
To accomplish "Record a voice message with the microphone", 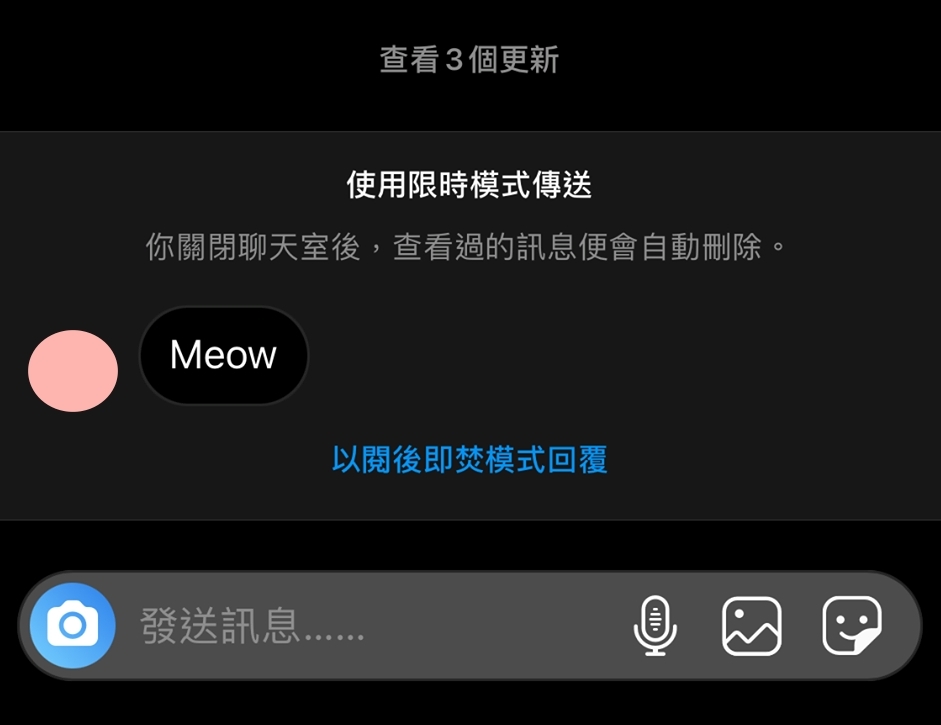I will (x=655, y=626).
